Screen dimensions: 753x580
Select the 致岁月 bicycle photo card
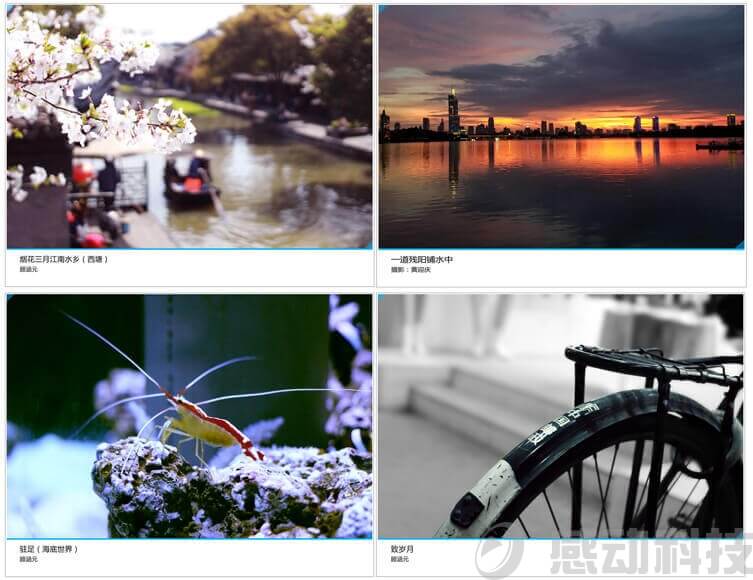[561, 416]
